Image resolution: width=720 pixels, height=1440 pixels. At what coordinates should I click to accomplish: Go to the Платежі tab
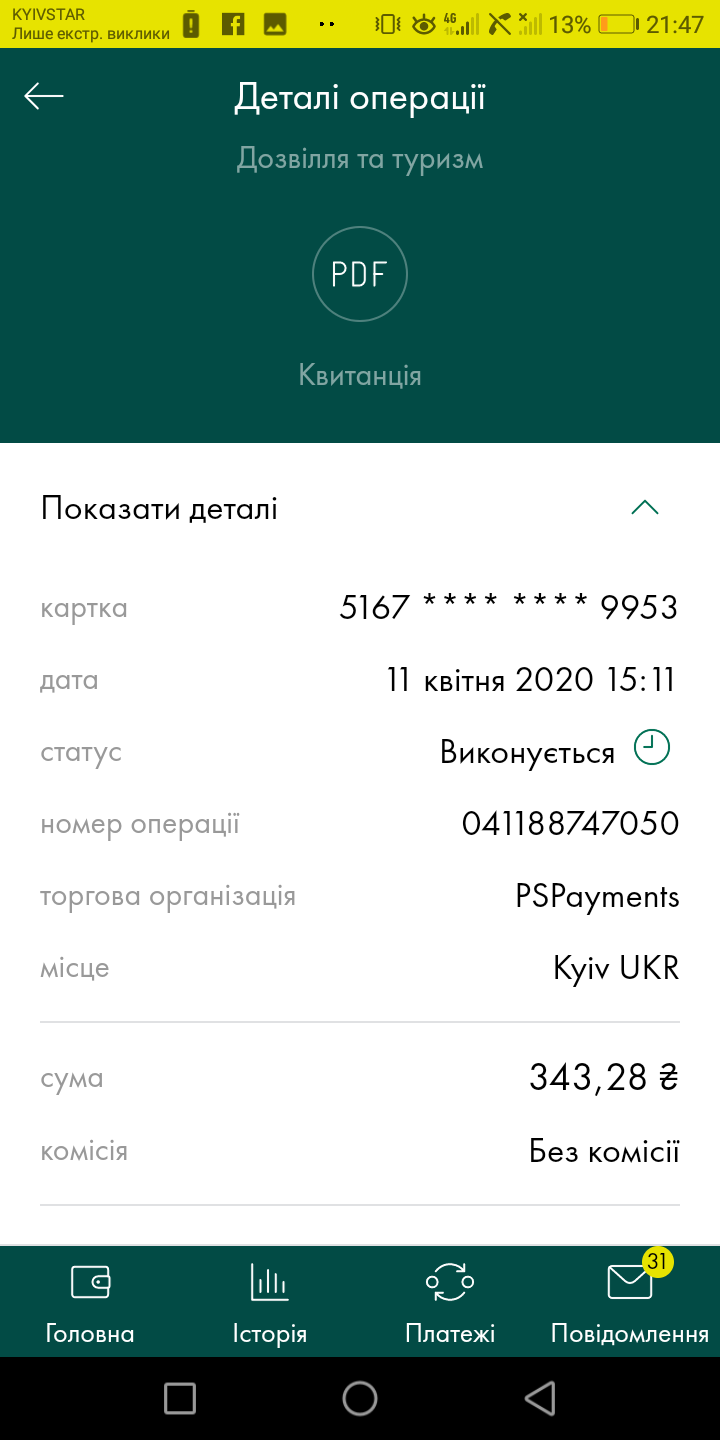[x=450, y=1302]
